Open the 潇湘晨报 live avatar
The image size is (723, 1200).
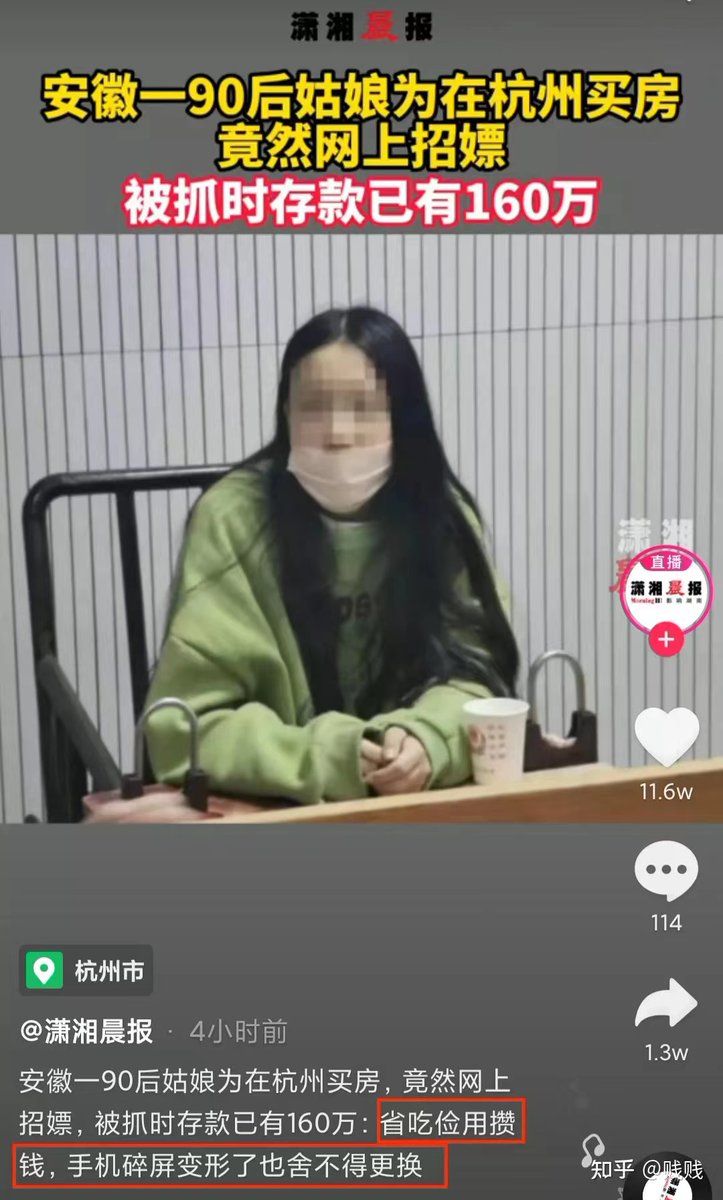pos(666,588)
